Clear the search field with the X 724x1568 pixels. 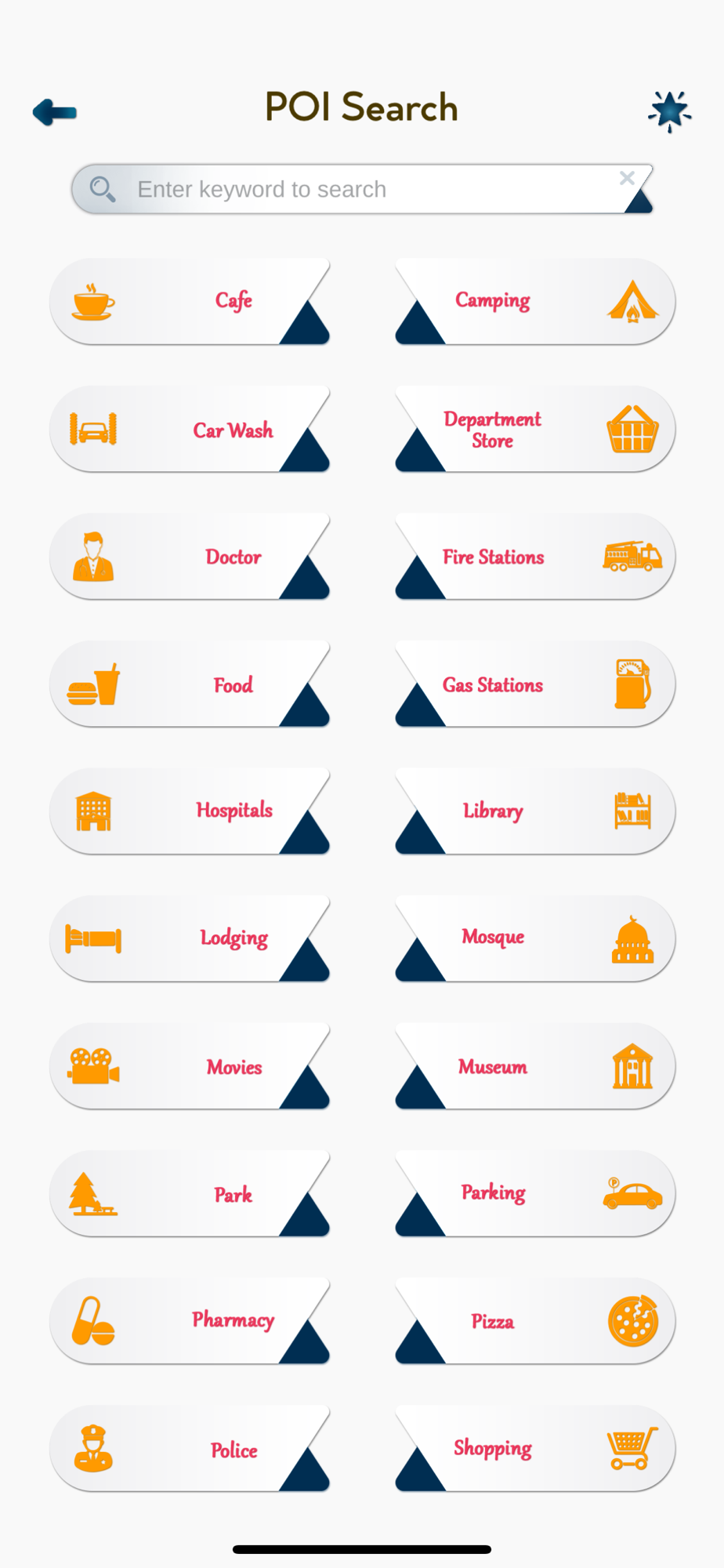point(627,178)
